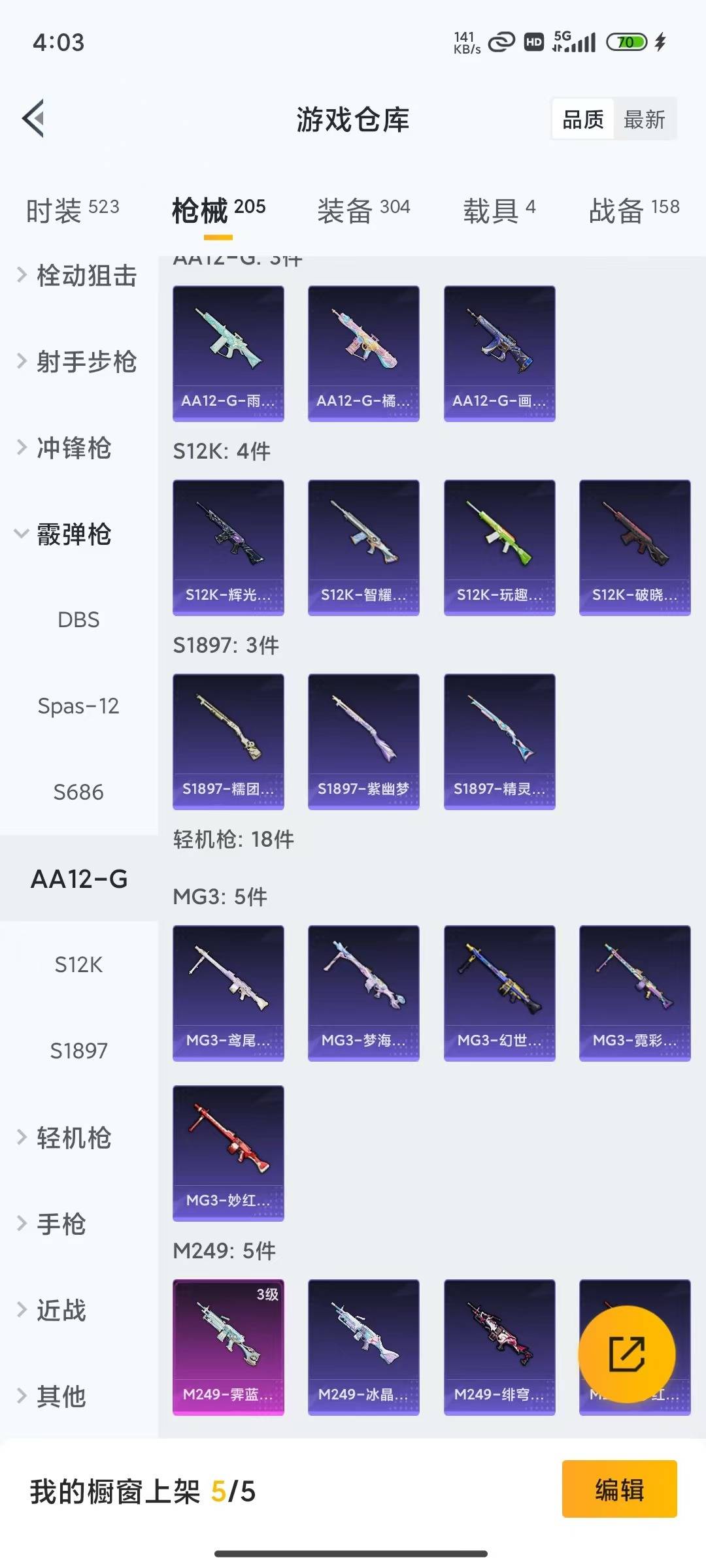This screenshot has width=706, height=1568.
Task: View the M249-霹蓝 level 3 skin
Action: coord(228,1346)
